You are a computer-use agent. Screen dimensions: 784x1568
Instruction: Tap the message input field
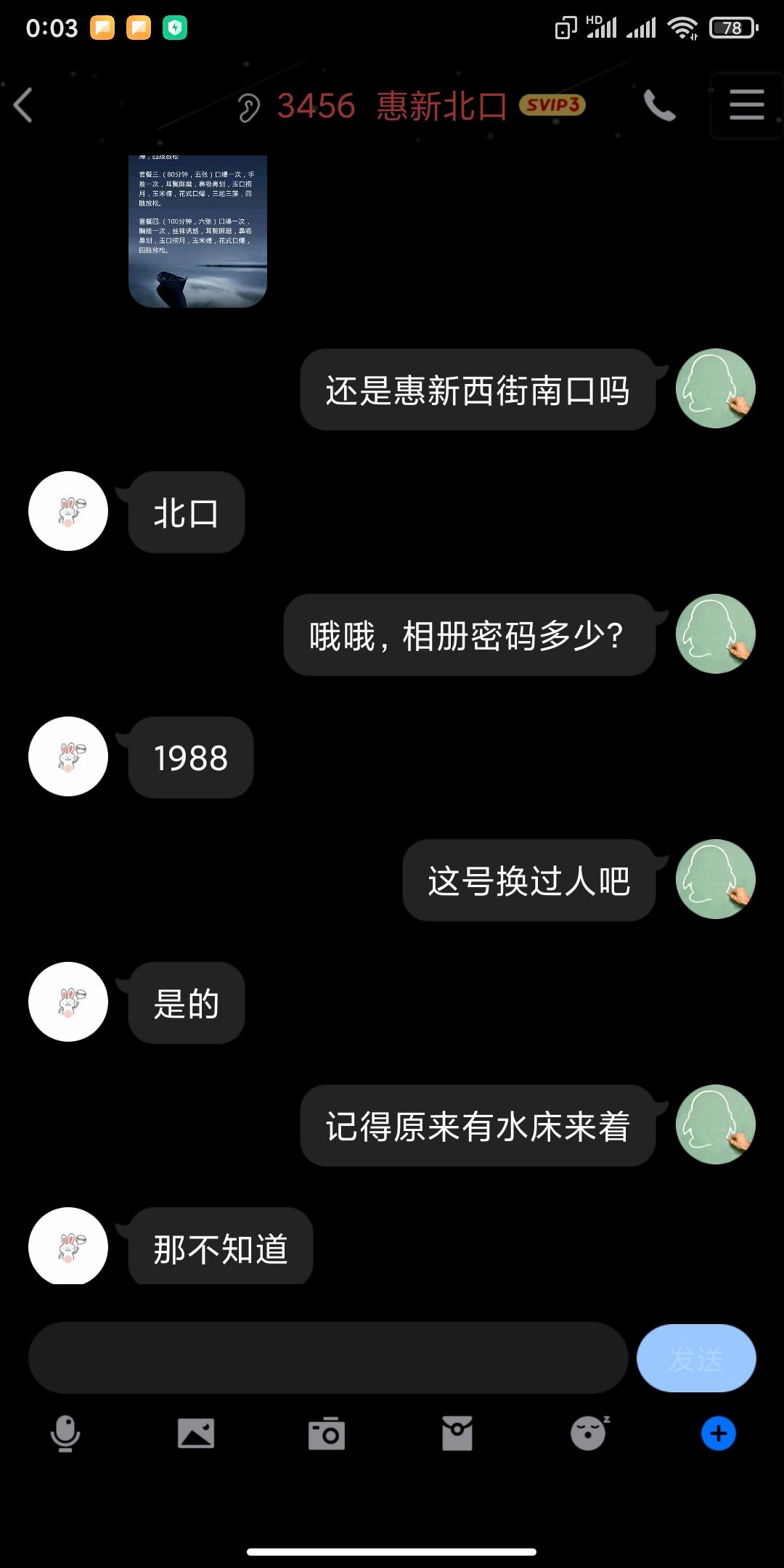tap(327, 1357)
